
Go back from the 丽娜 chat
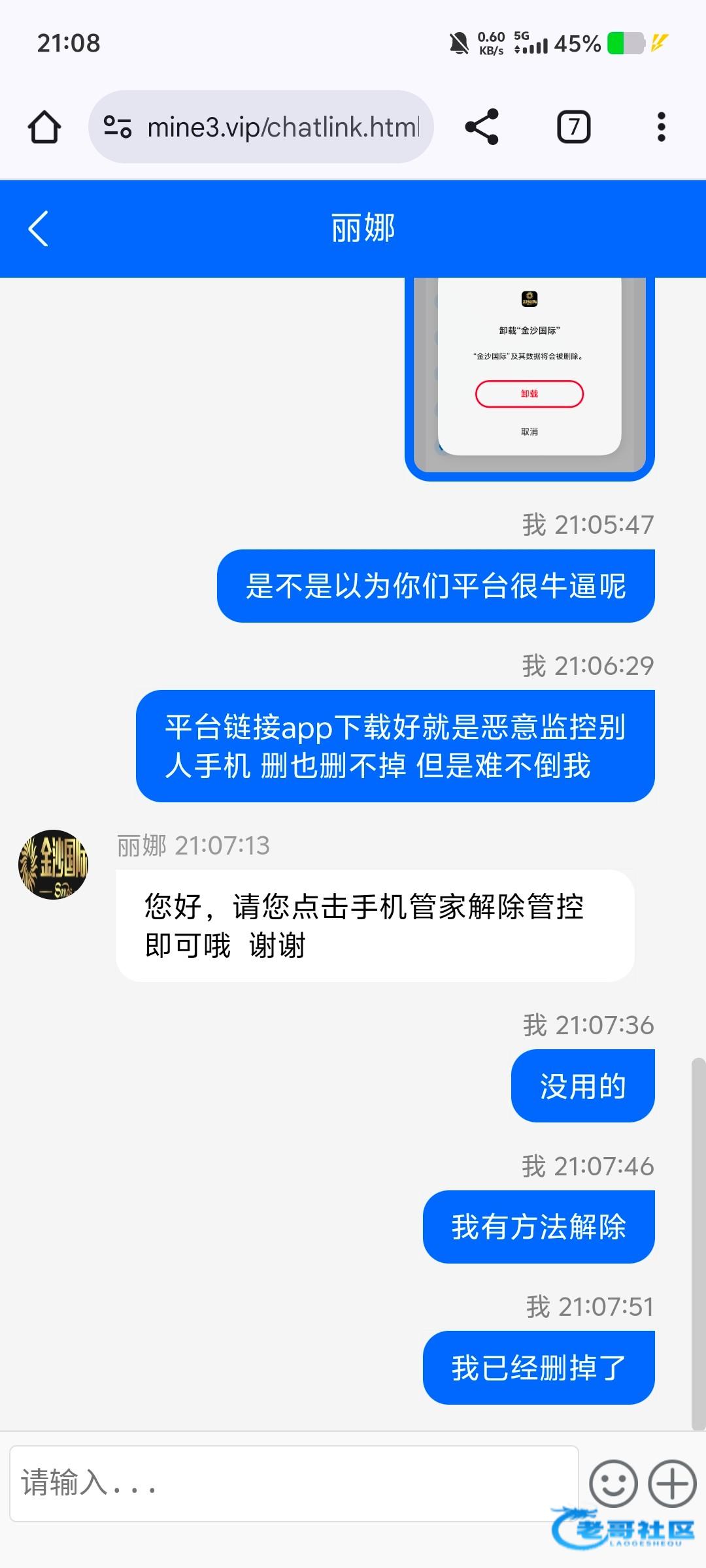[39, 229]
